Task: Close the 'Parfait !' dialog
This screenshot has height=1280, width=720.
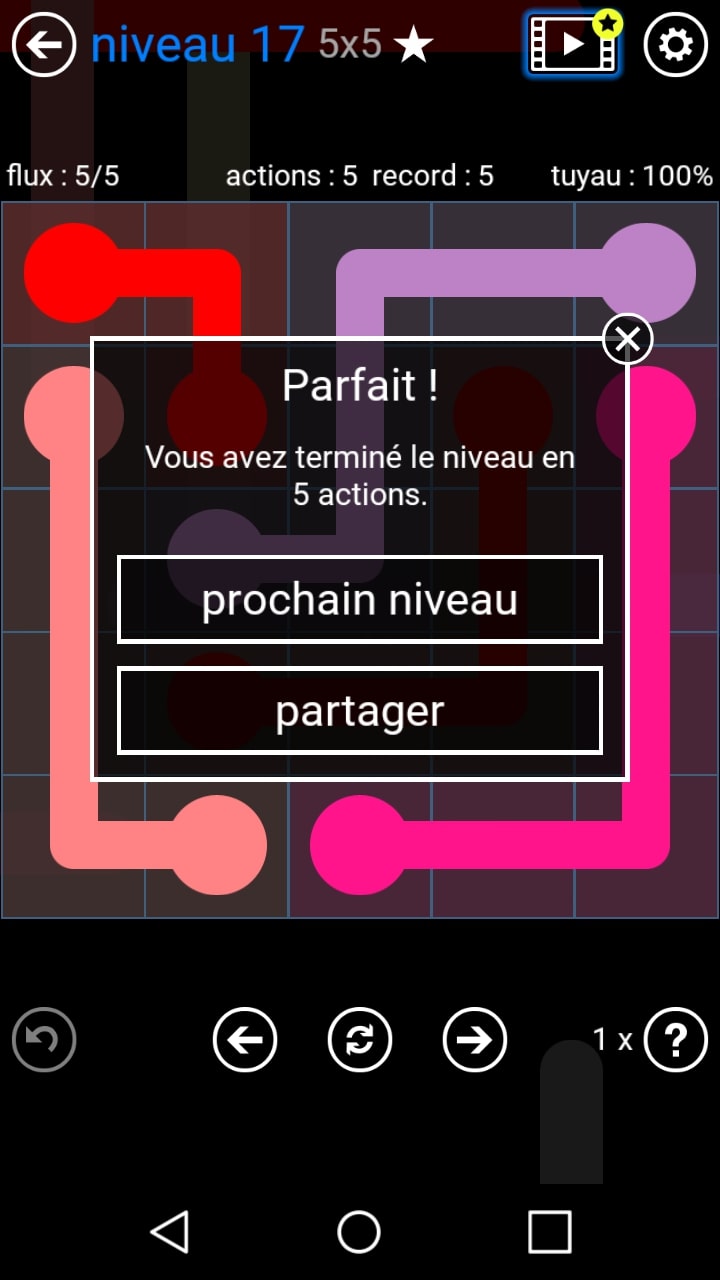Action: [x=627, y=340]
